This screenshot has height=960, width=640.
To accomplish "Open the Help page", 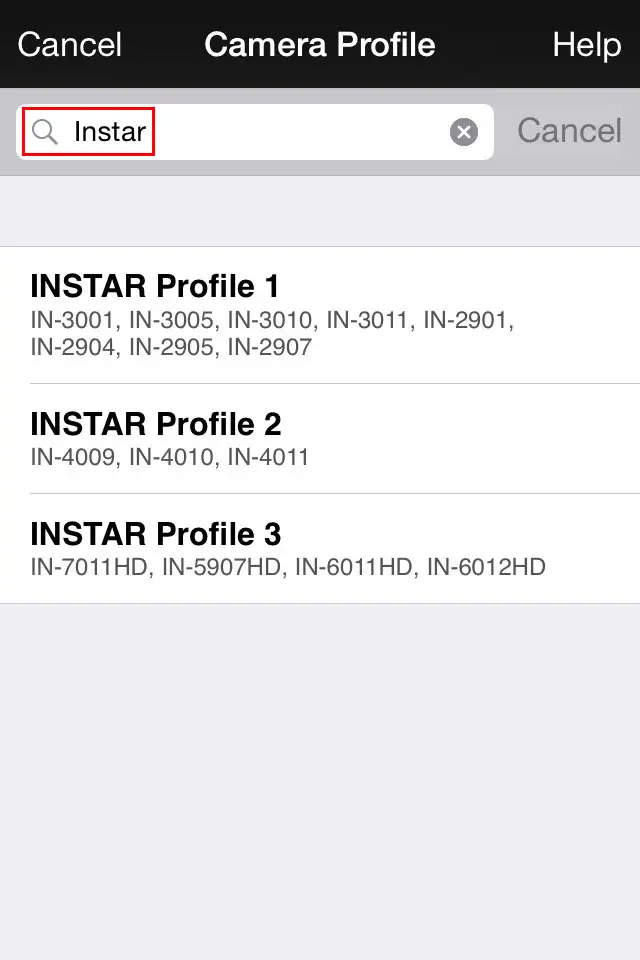I will pos(587,45).
